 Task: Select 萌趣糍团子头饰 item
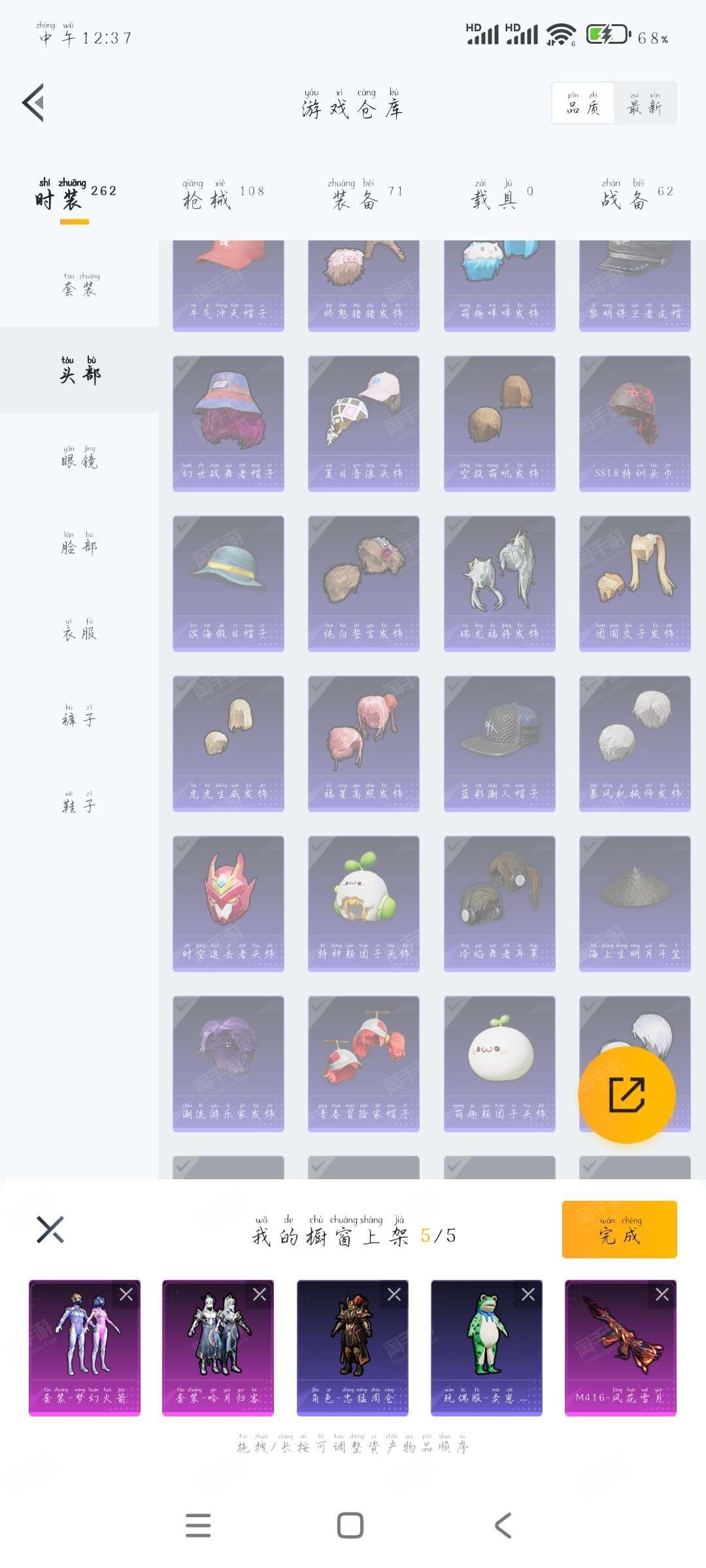(499, 1063)
